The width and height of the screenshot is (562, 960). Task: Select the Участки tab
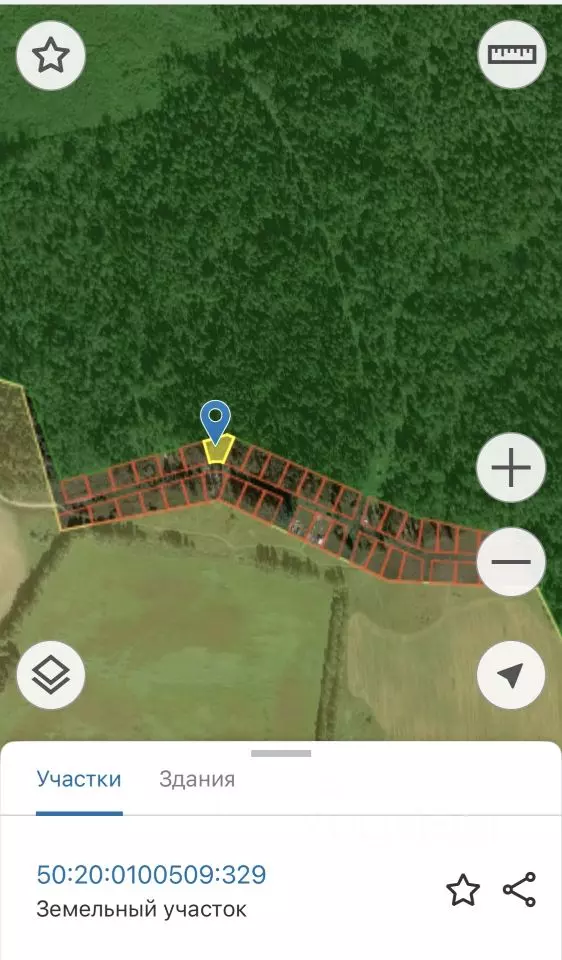click(79, 779)
